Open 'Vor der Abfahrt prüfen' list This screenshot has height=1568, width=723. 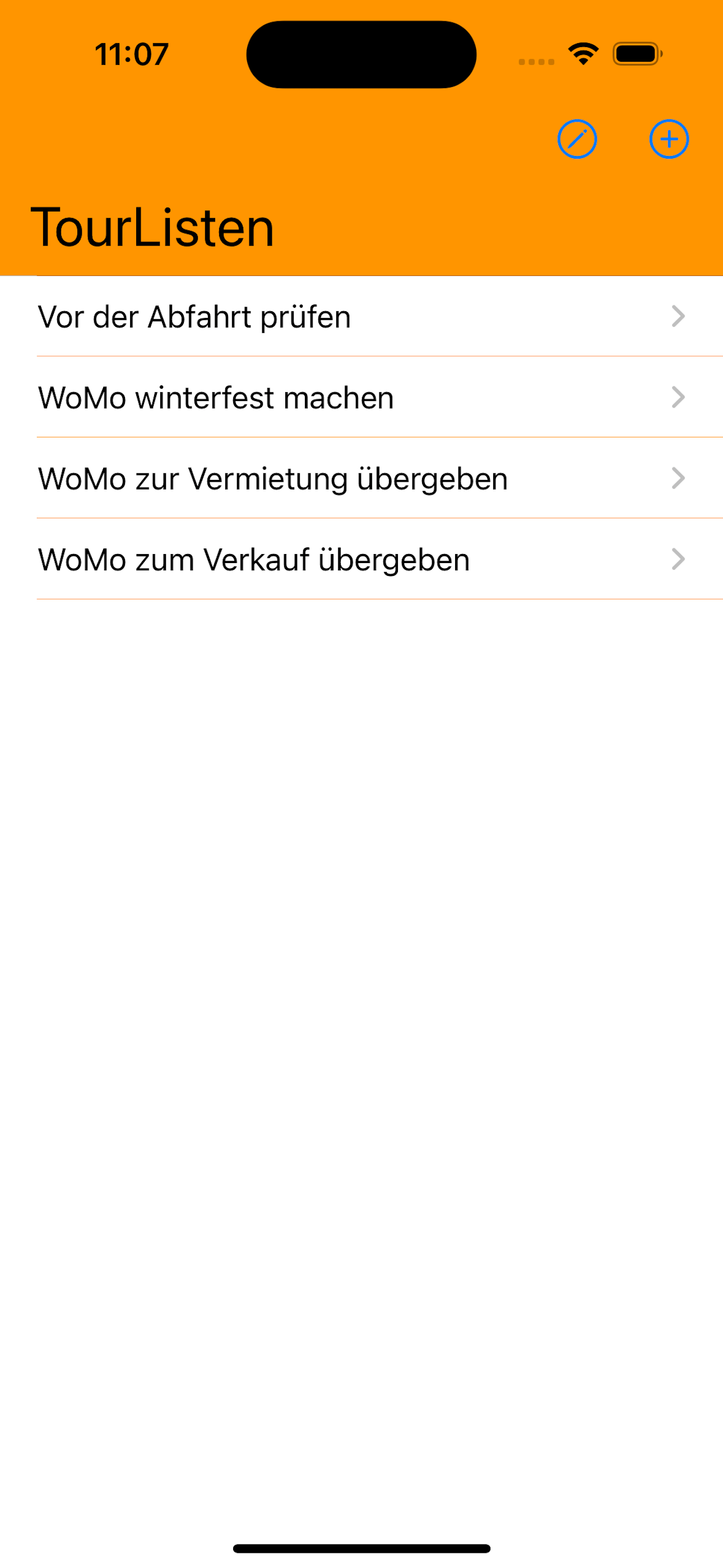tap(361, 316)
